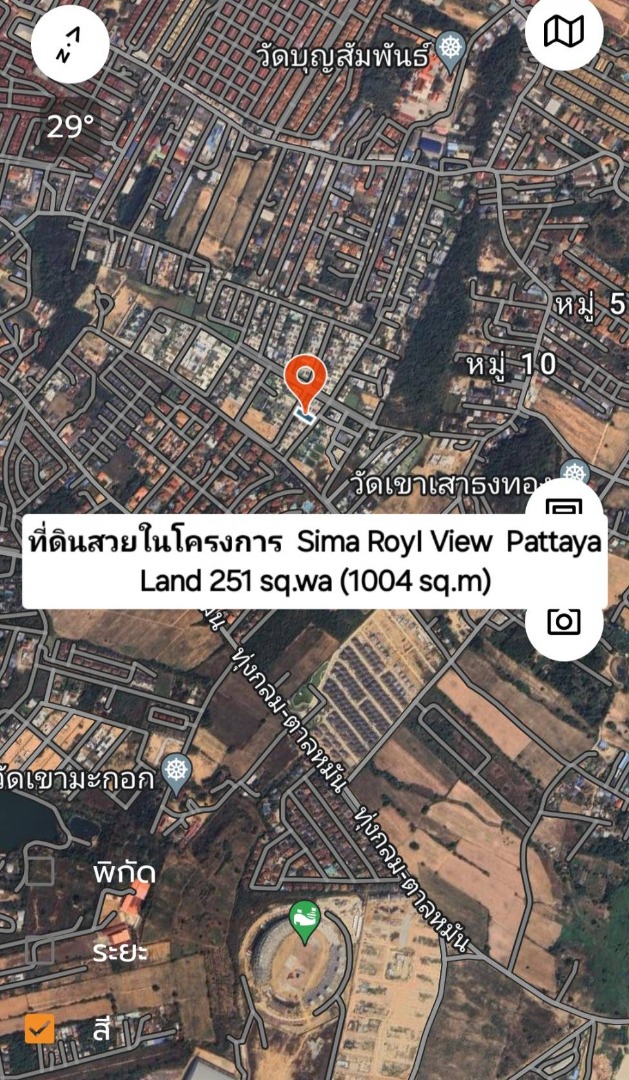Open the วัดเขามะกอก temple marker

(177, 771)
